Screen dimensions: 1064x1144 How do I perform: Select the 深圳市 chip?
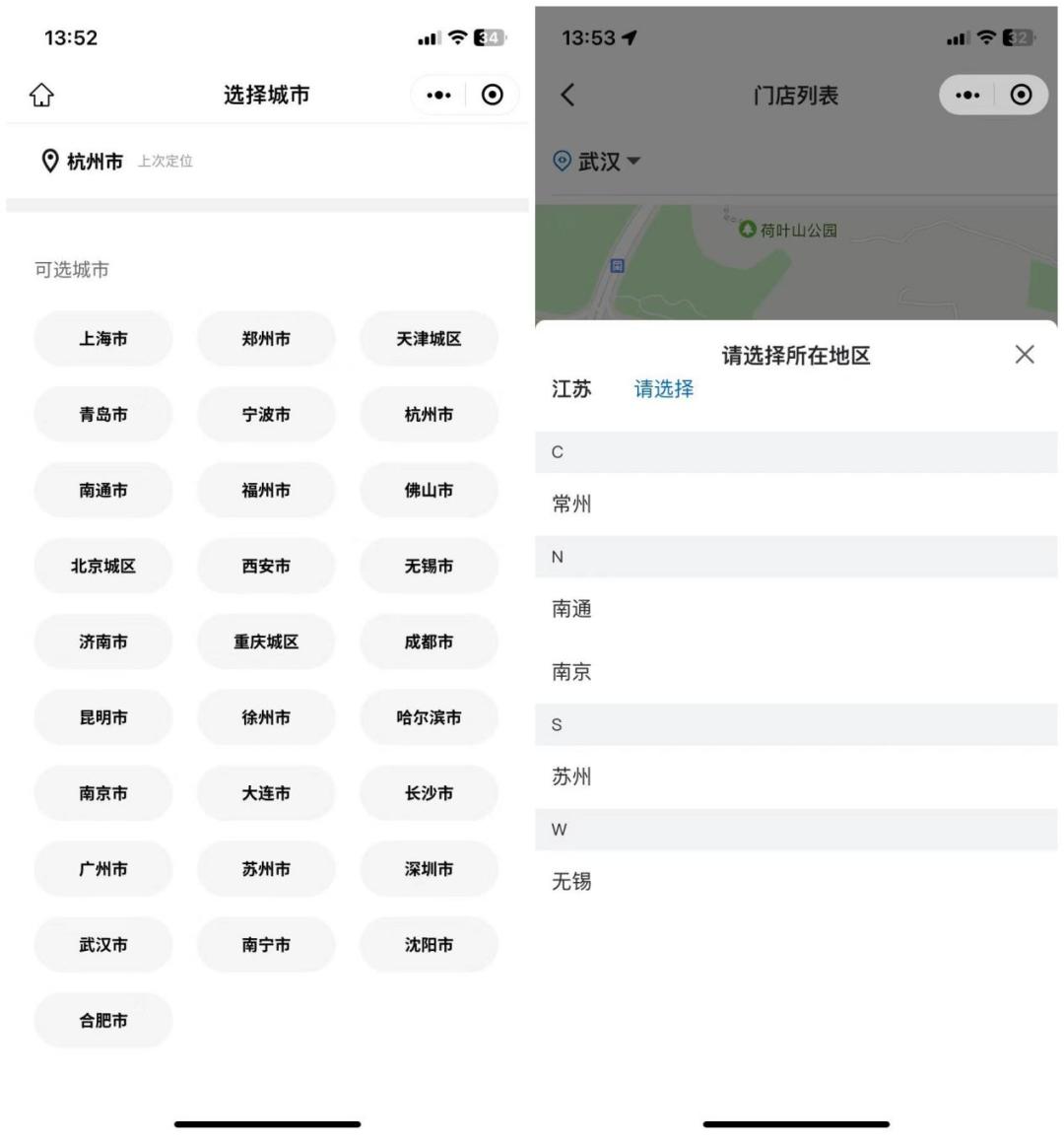(x=429, y=869)
